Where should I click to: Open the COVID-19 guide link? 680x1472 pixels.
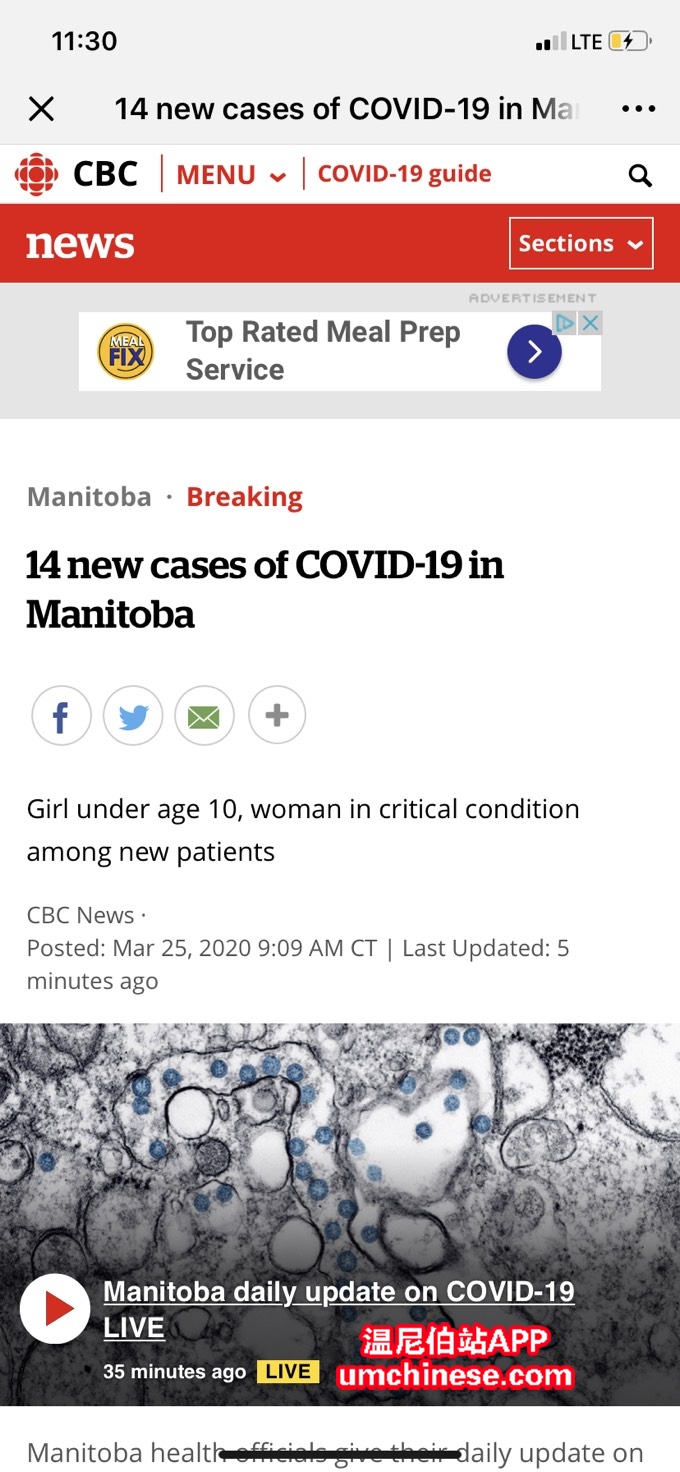coord(404,174)
